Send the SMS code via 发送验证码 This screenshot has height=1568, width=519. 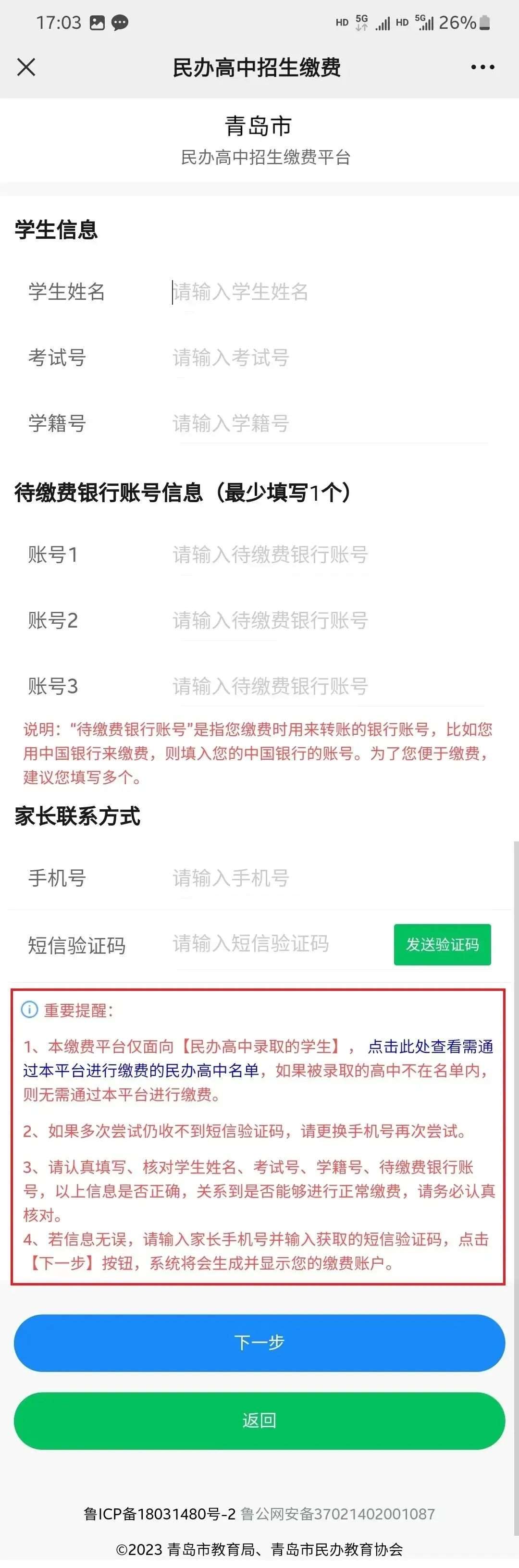pos(442,944)
